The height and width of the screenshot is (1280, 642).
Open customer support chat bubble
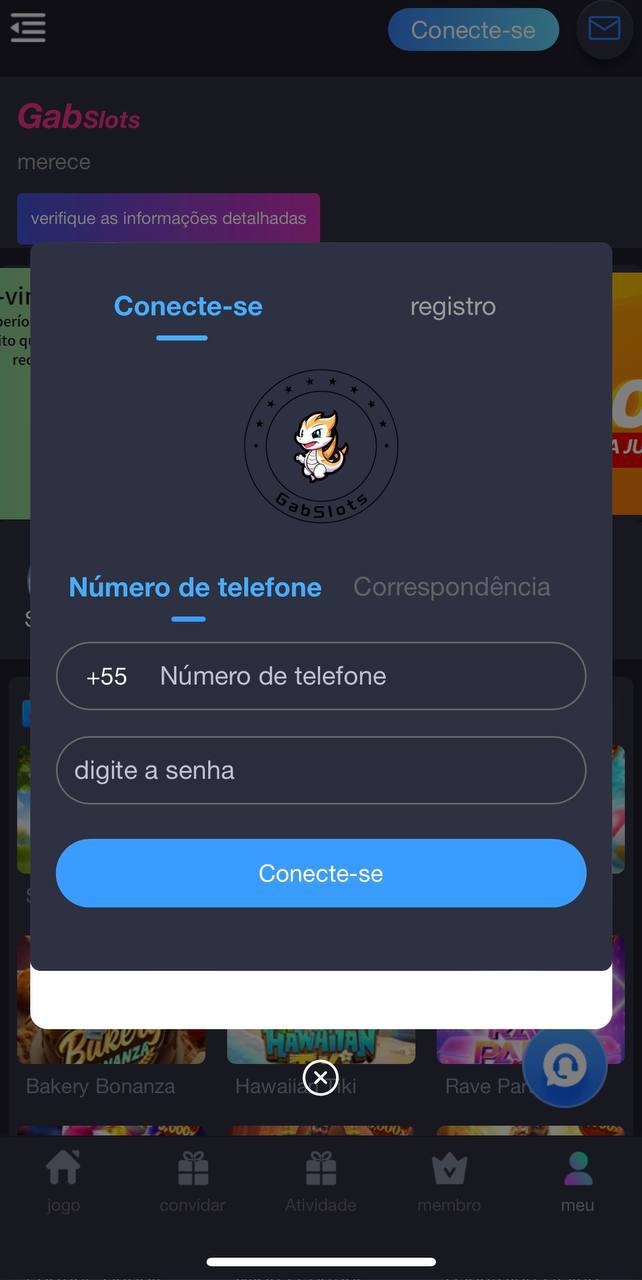point(565,1066)
